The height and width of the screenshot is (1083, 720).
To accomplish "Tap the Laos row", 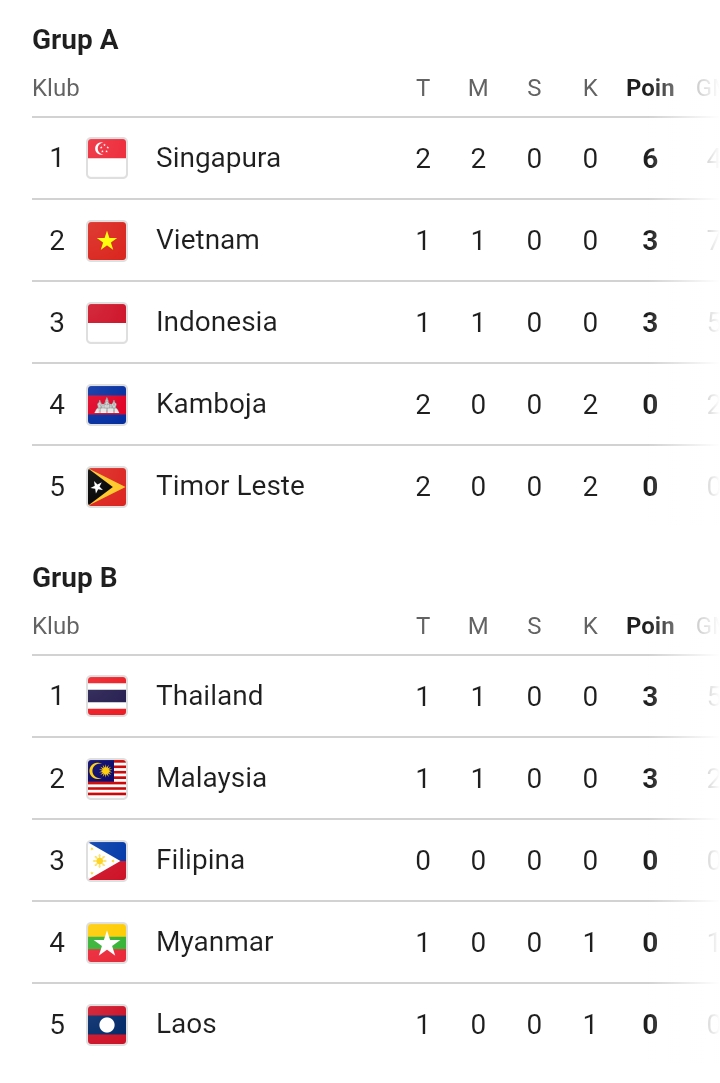I will pyautogui.click(x=376, y=1024).
